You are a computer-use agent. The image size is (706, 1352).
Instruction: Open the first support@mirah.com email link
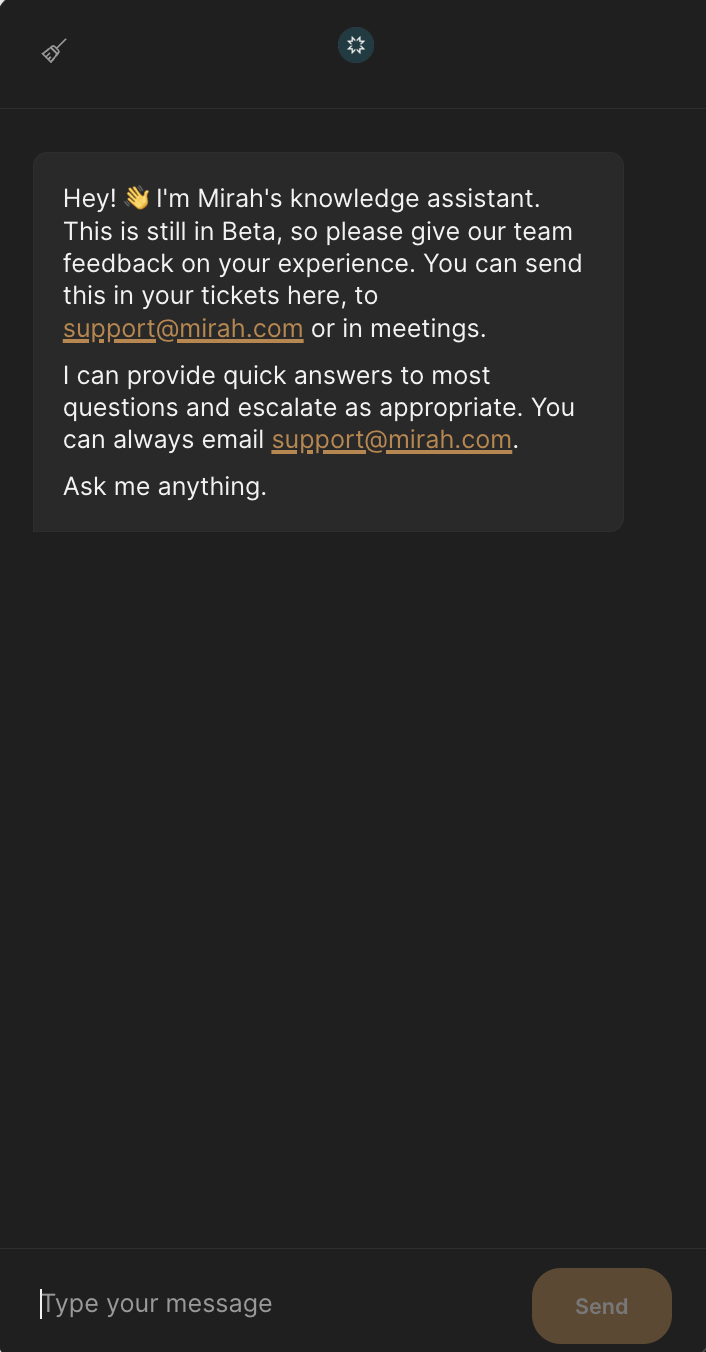click(x=183, y=328)
